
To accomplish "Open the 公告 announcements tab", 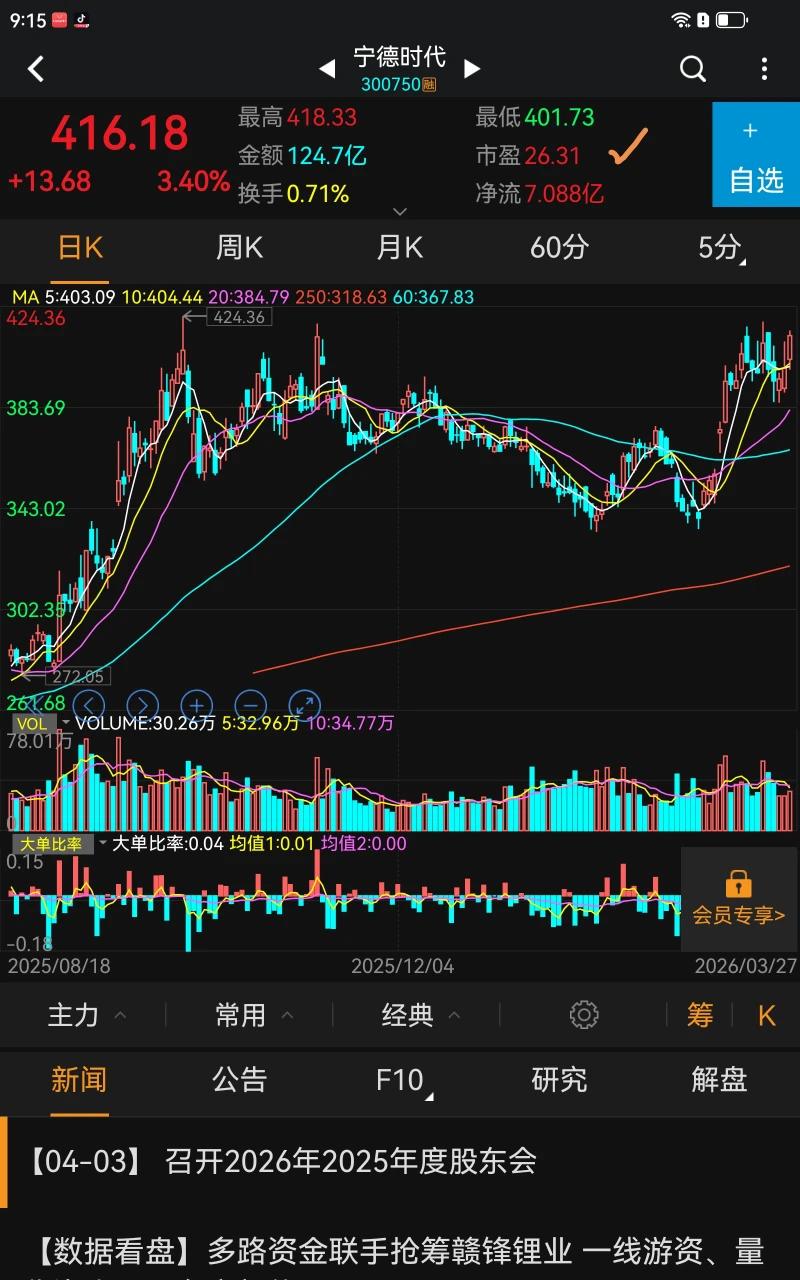I will [x=239, y=1080].
